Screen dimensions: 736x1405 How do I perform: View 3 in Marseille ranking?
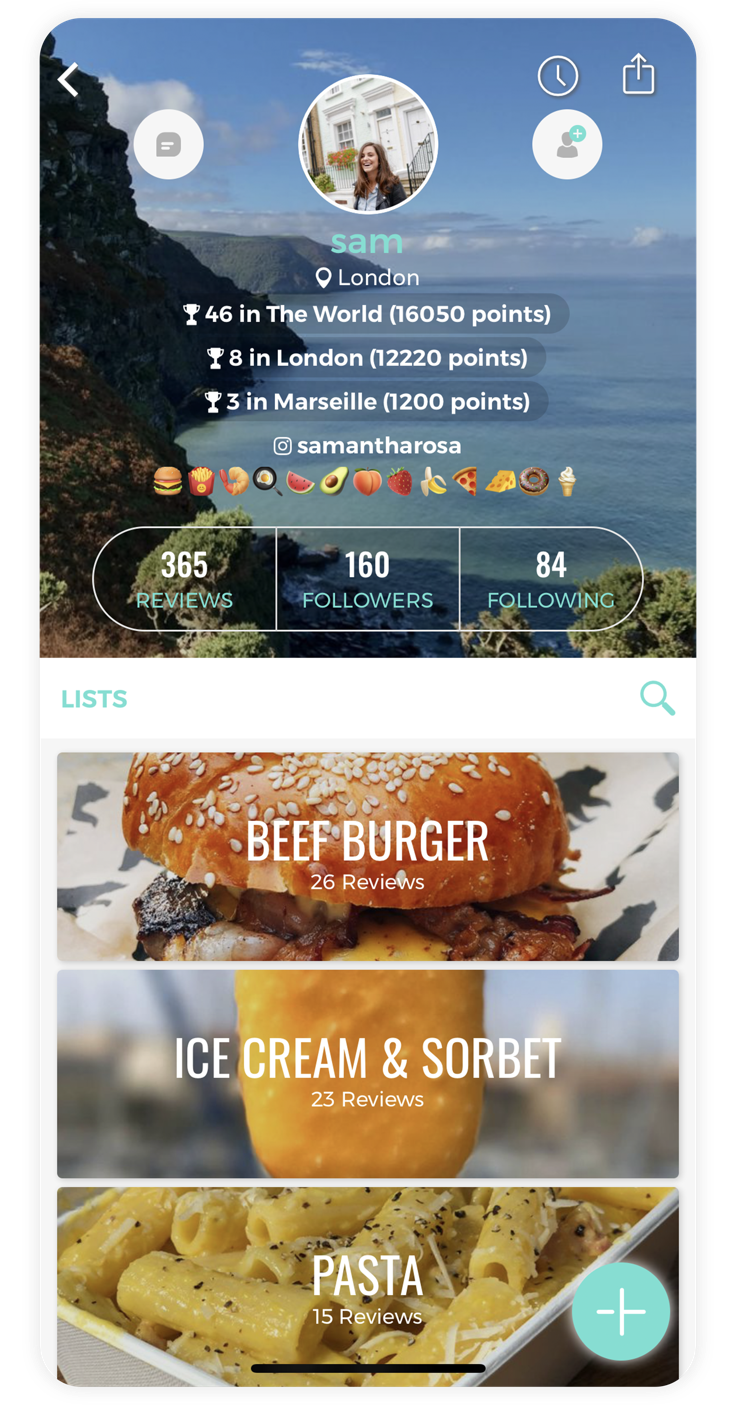(367, 402)
